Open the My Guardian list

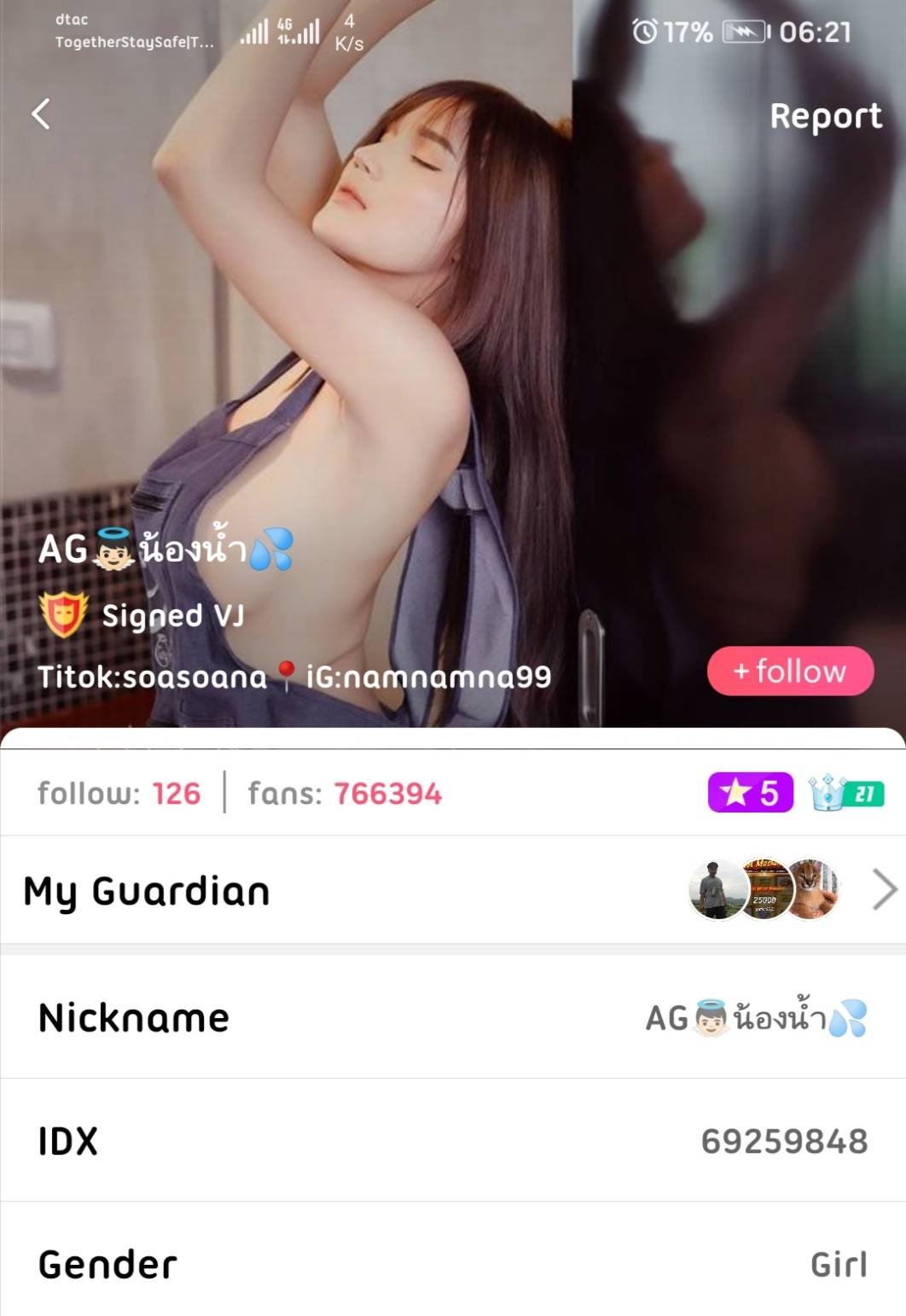click(452, 890)
